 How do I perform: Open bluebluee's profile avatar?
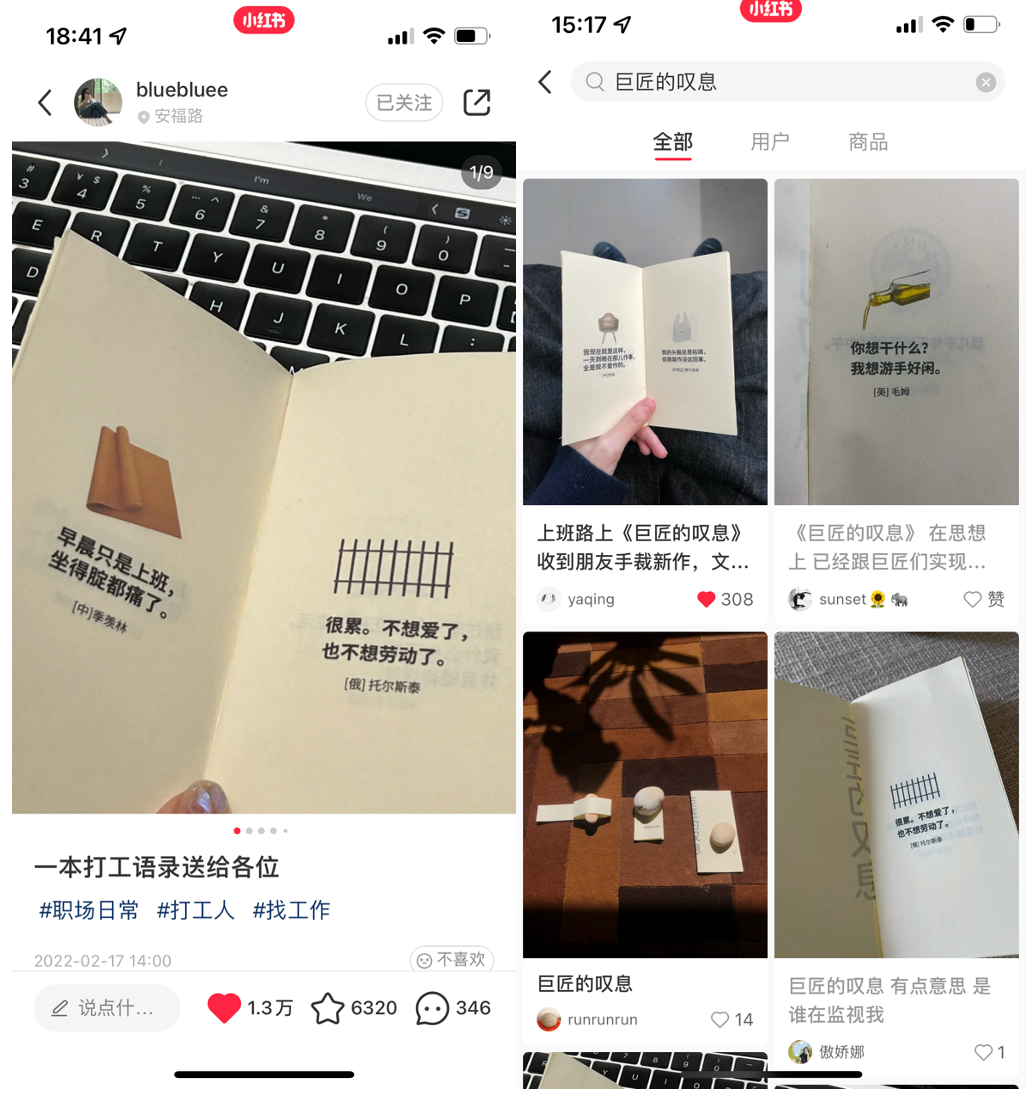click(98, 102)
